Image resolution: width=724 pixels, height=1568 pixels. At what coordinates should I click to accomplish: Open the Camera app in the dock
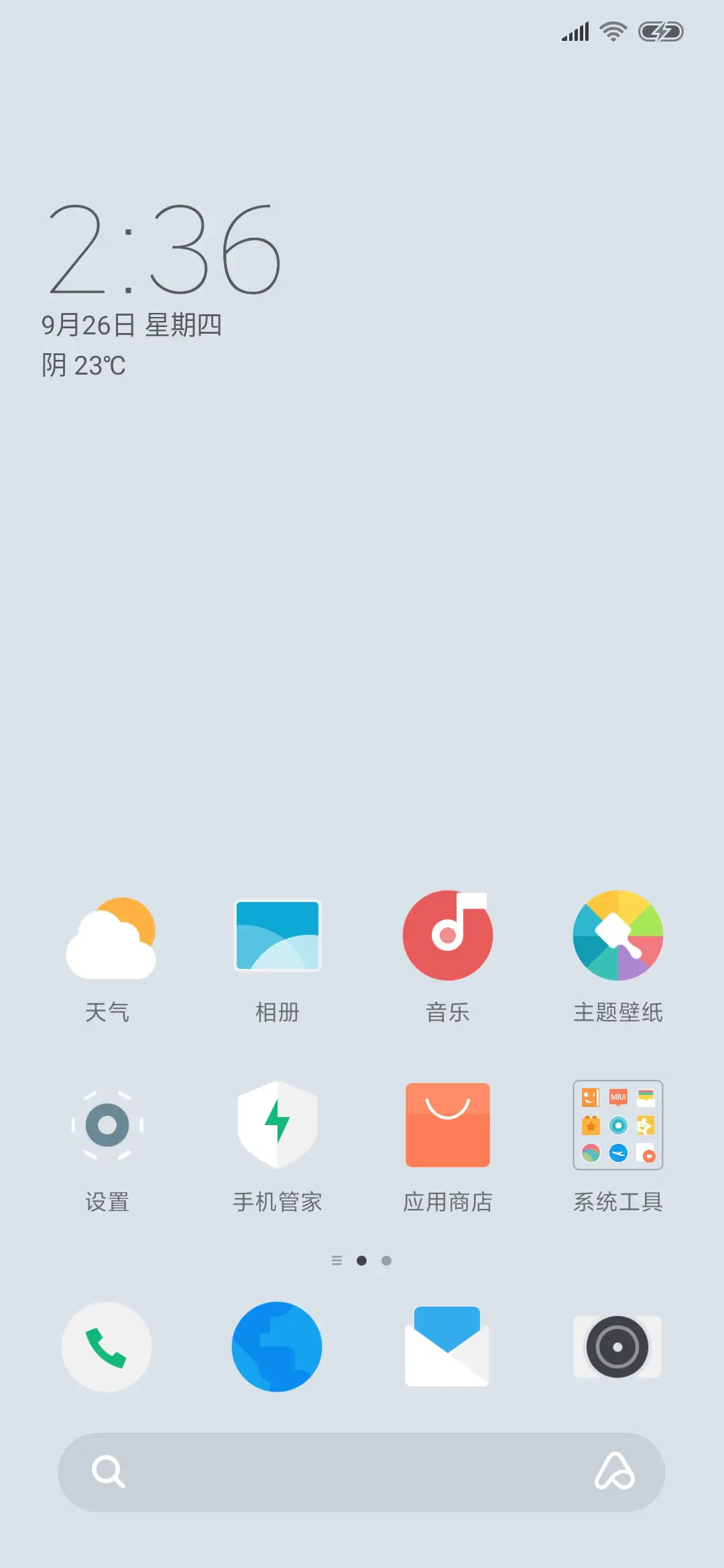point(617,1347)
